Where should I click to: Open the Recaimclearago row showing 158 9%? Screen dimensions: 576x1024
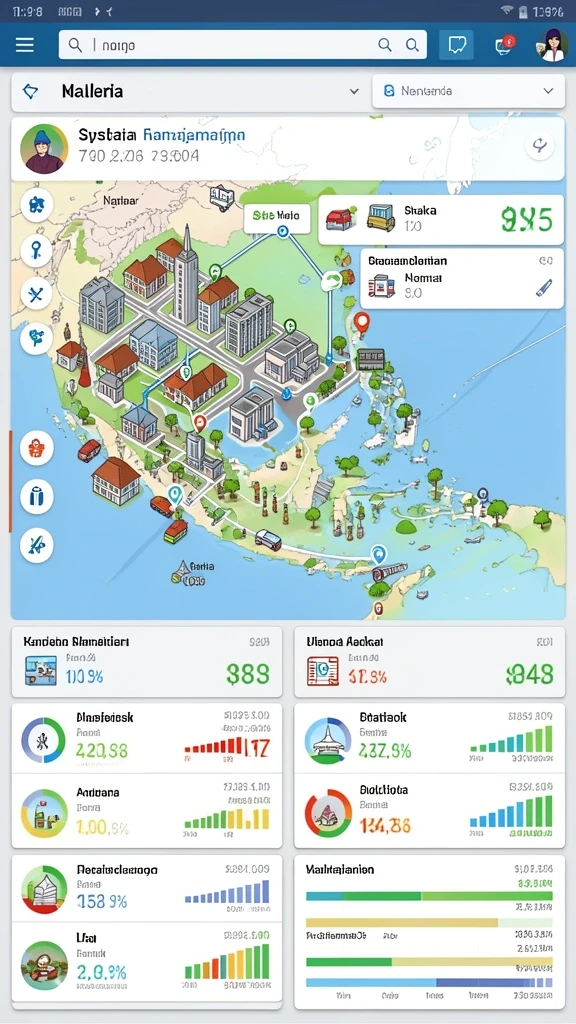pos(147,889)
